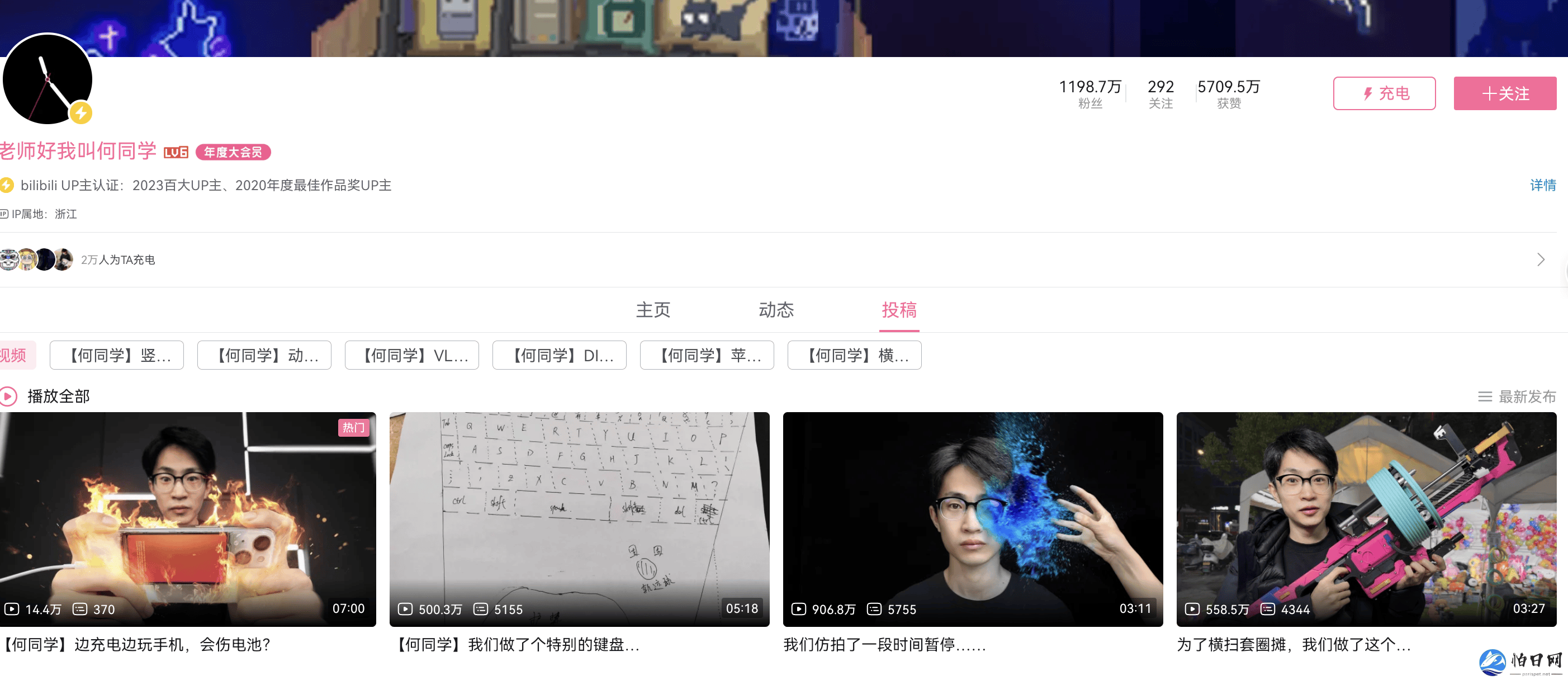The image size is (1568, 680).
Task: Select the 【何同学】DI… collection chip
Action: pyautogui.click(x=559, y=355)
